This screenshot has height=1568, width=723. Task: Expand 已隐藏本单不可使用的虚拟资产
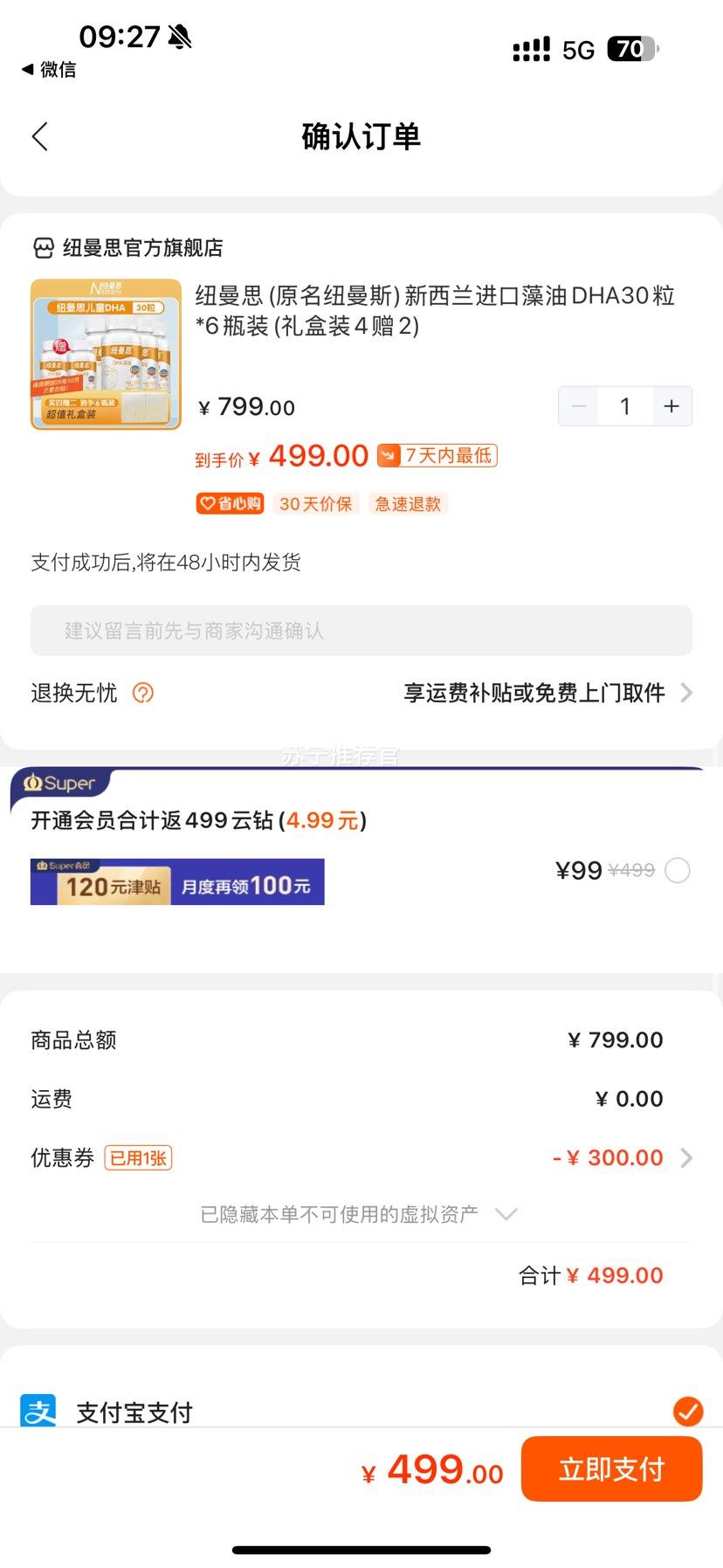coord(359,1214)
